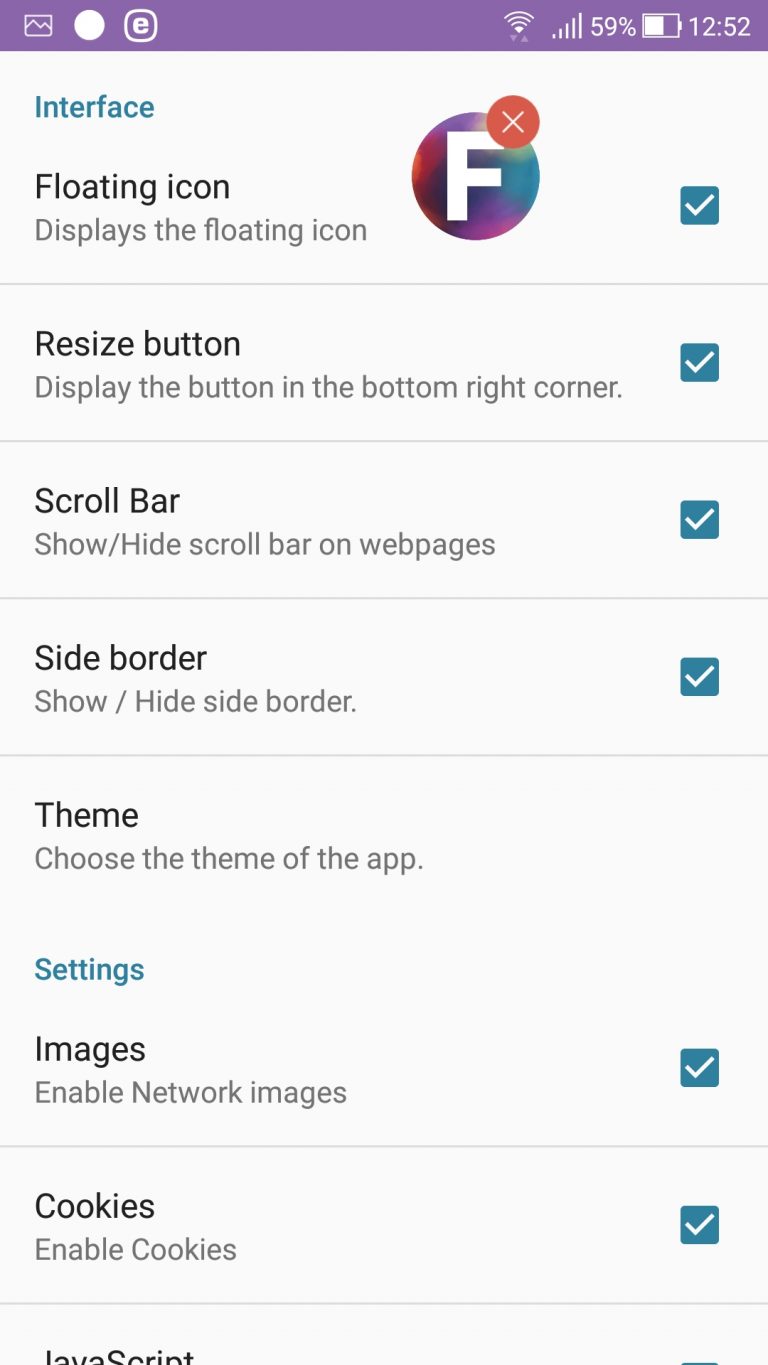Toggle the Scroll Bar checkbox off

699,519
